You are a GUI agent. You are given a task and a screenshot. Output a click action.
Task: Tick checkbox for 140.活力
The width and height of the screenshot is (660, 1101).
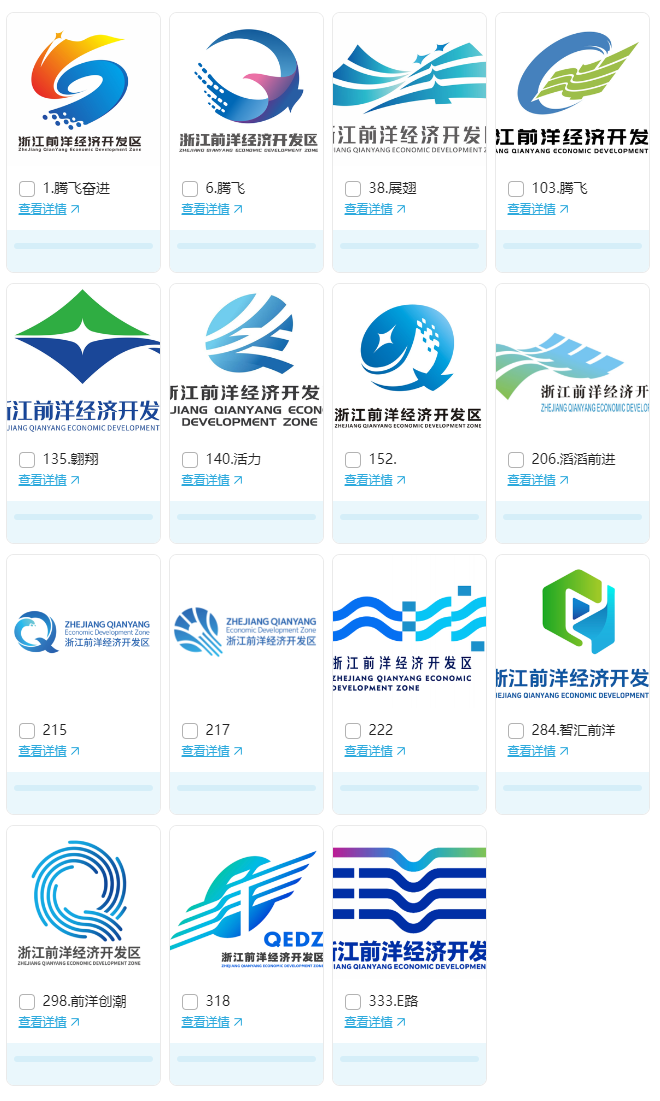click(190, 460)
